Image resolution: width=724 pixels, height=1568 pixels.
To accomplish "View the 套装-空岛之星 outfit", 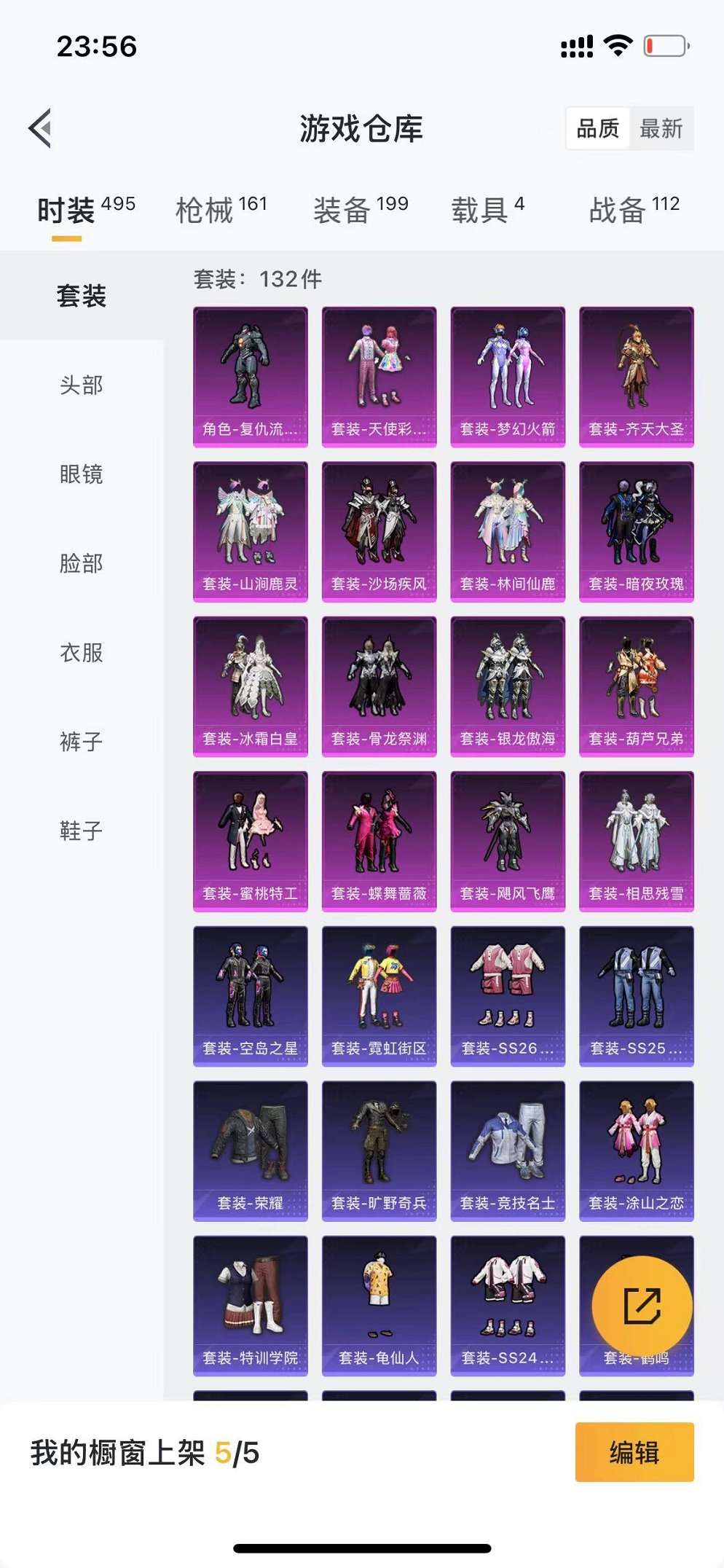I will point(251,996).
